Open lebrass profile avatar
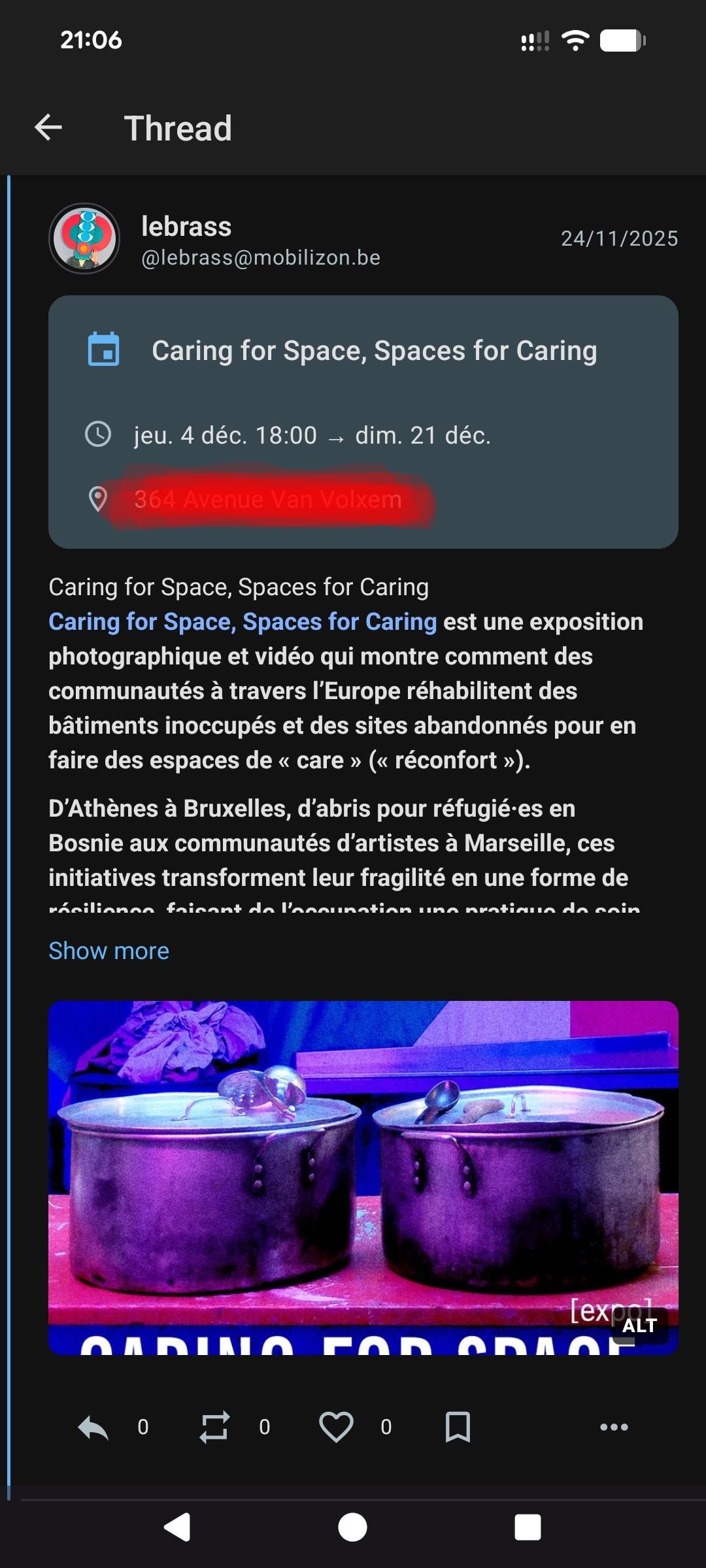706x1568 pixels. click(84, 238)
